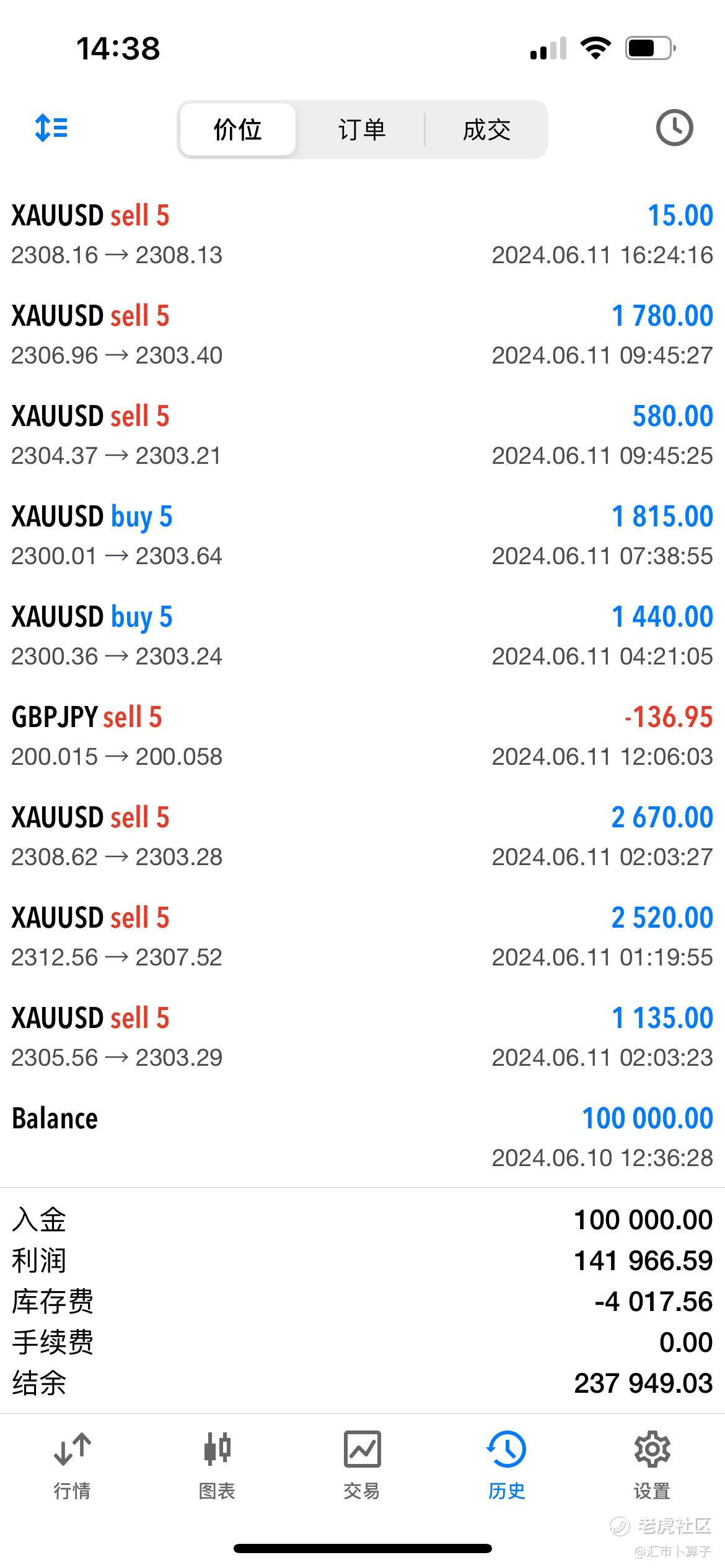
Task: Open the GBPJPY sell trade with -136.95
Action: [362, 736]
